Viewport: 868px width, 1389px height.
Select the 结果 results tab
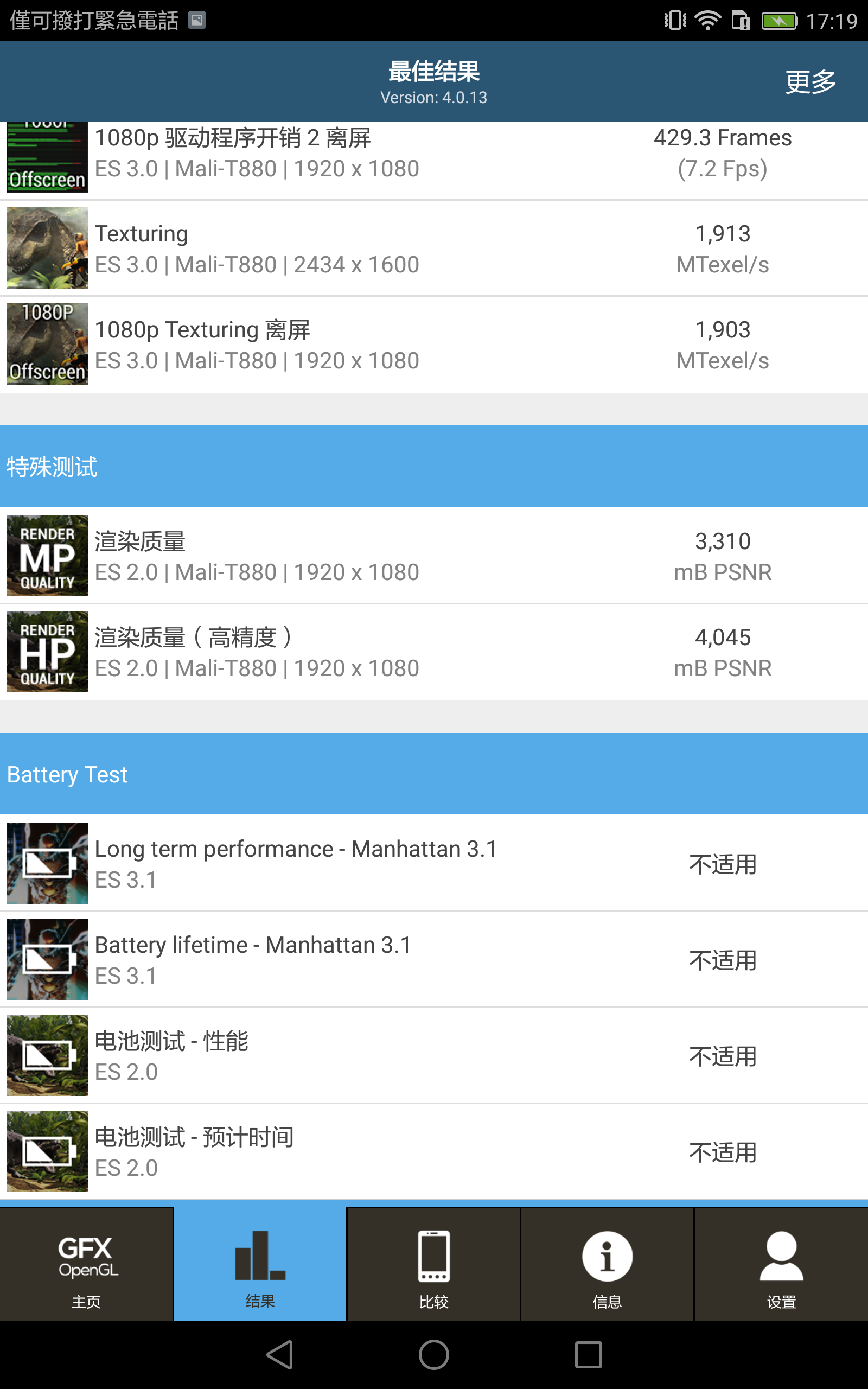point(260,1264)
